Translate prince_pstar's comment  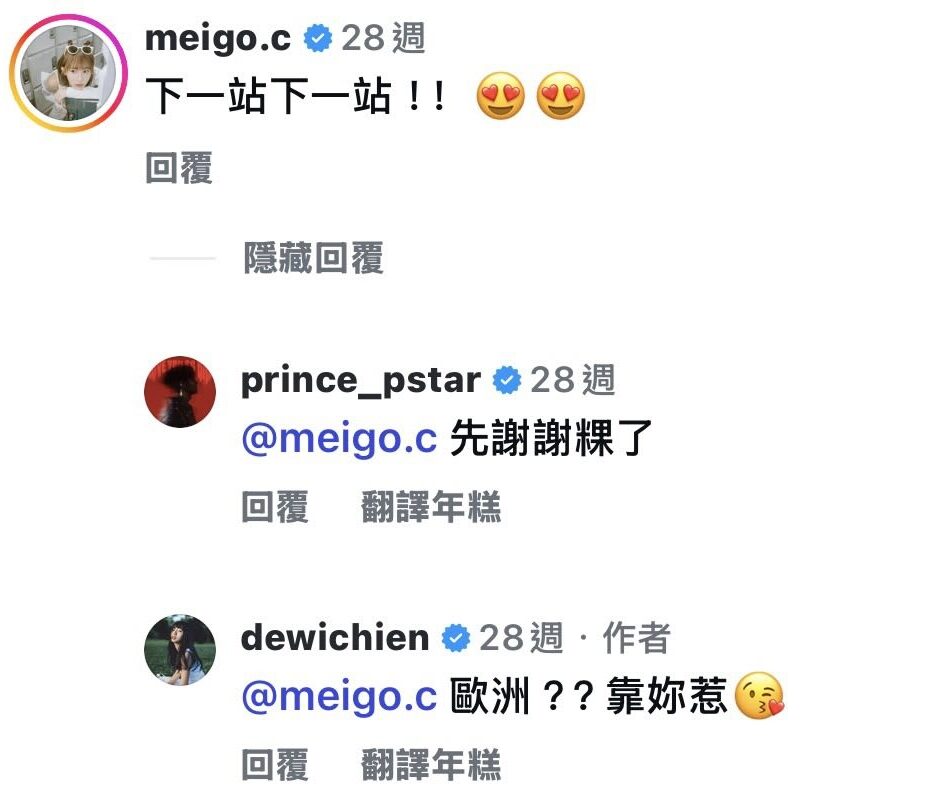coord(430,508)
